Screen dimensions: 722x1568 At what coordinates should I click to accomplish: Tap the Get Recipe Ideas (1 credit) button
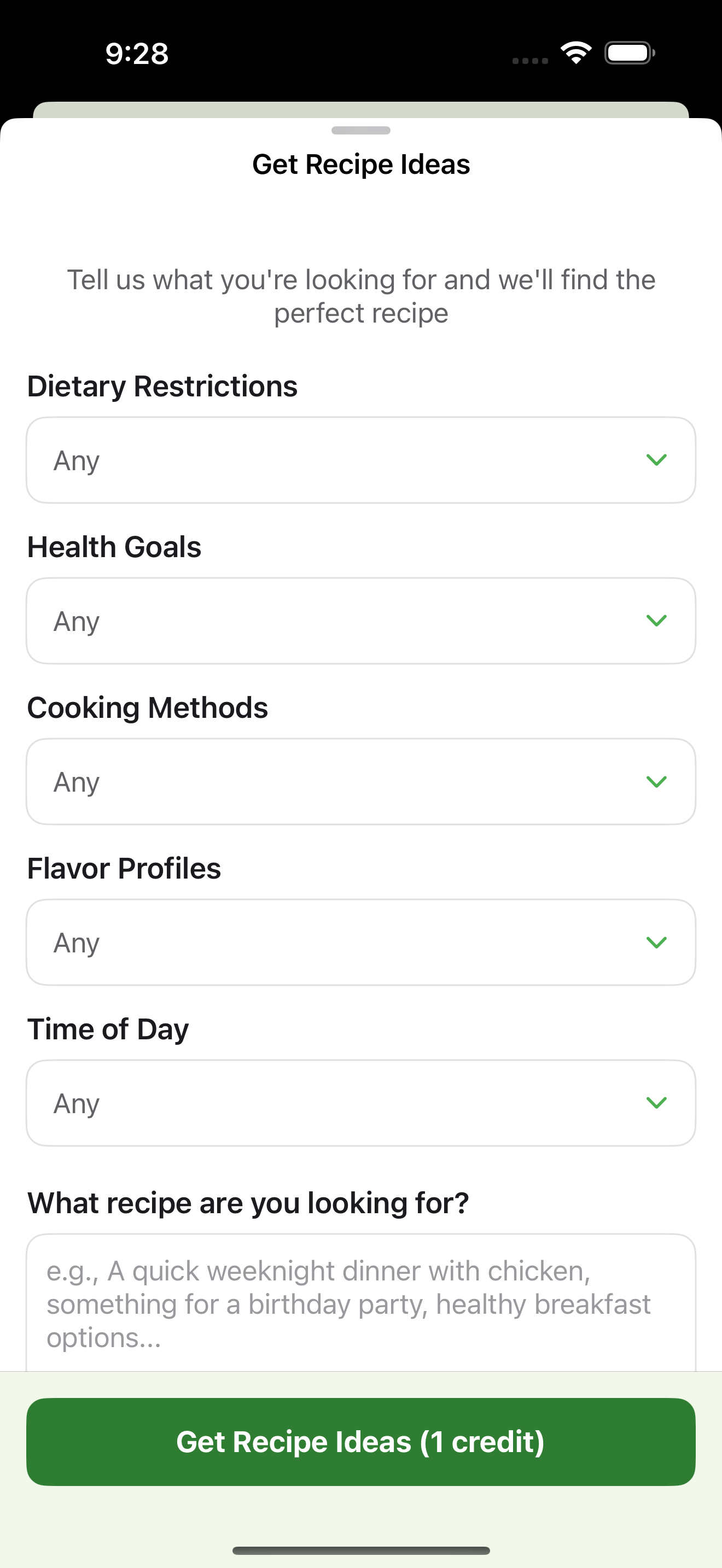tap(361, 1441)
